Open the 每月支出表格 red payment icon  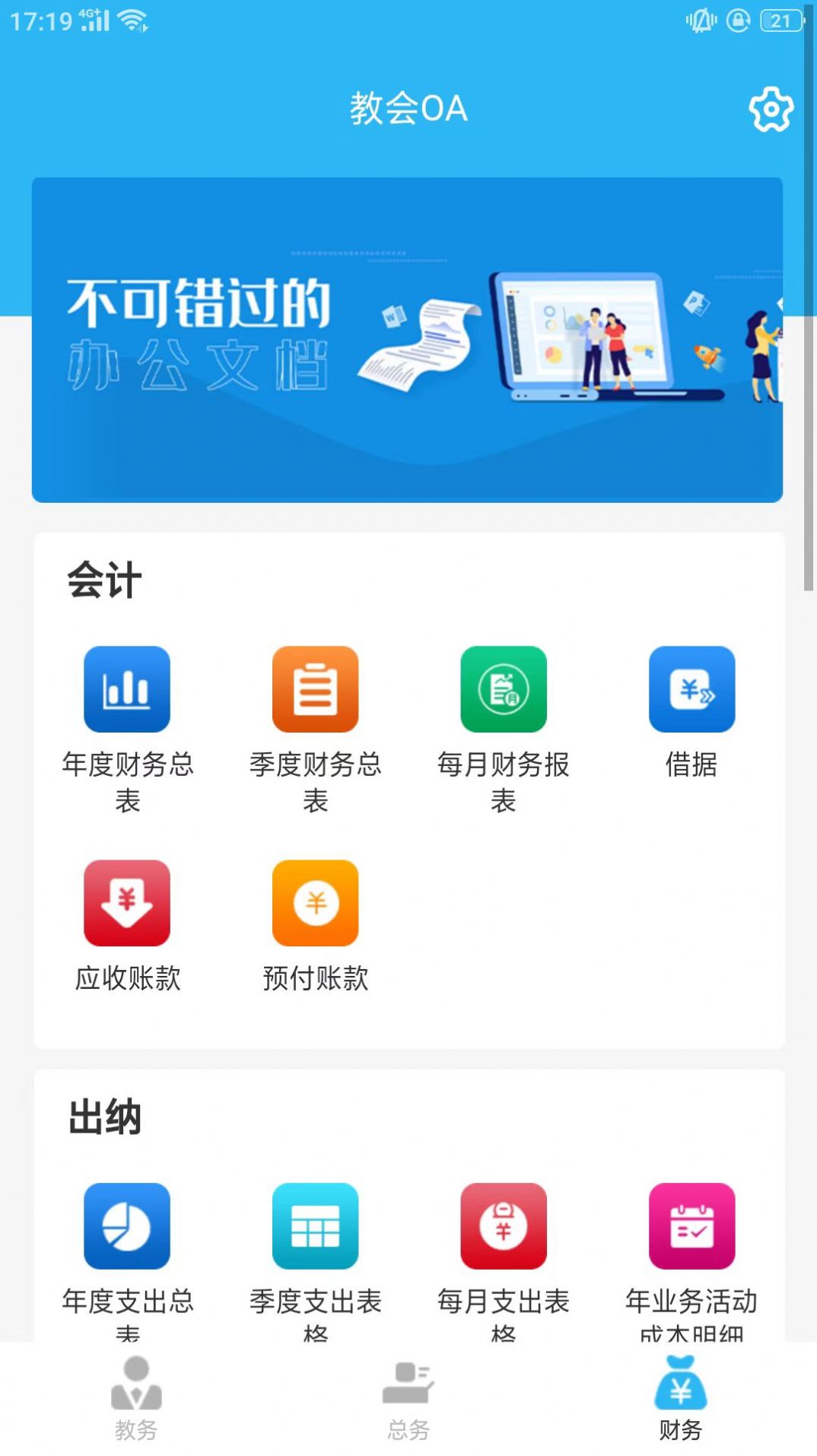coord(503,1227)
